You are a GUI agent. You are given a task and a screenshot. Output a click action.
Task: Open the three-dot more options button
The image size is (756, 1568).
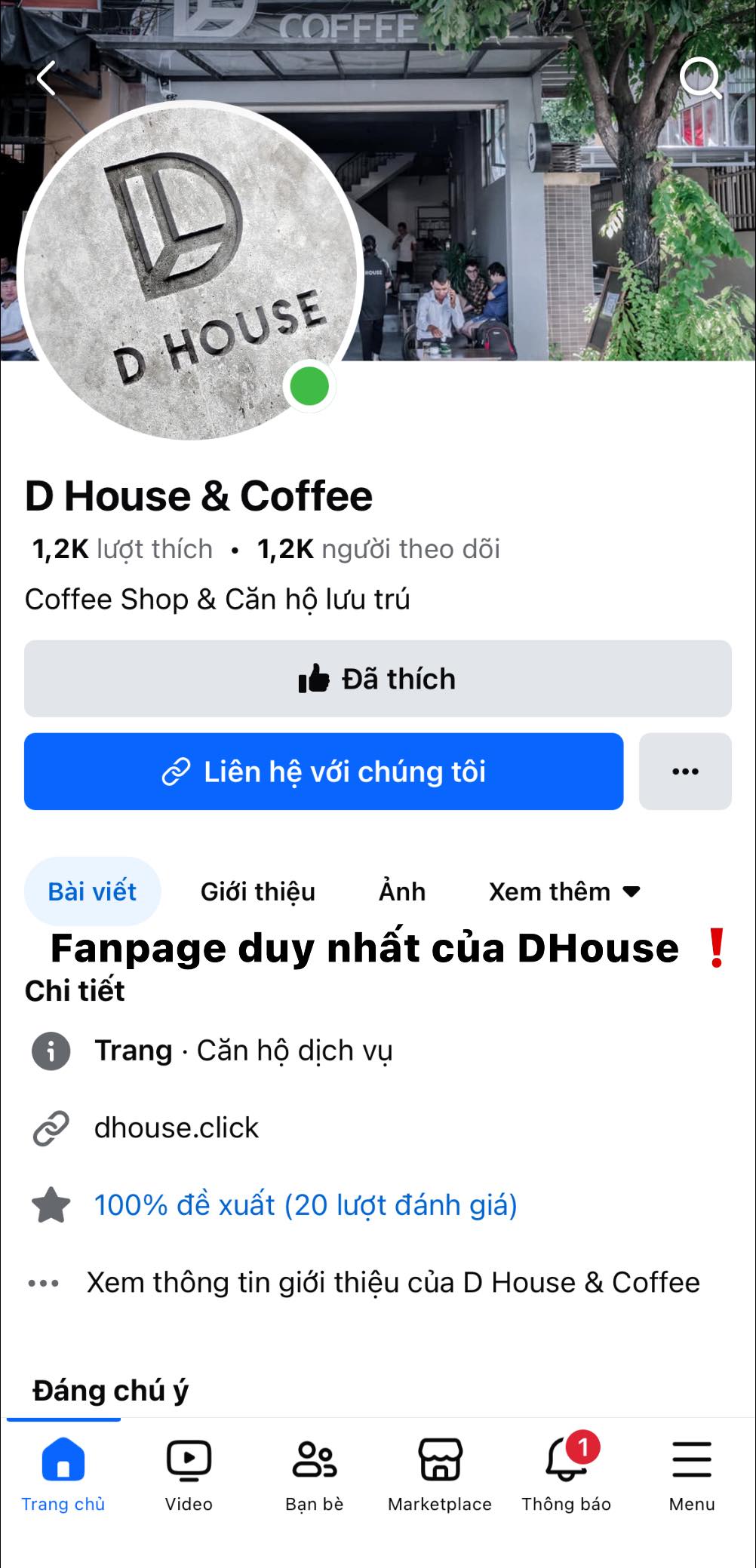[684, 771]
